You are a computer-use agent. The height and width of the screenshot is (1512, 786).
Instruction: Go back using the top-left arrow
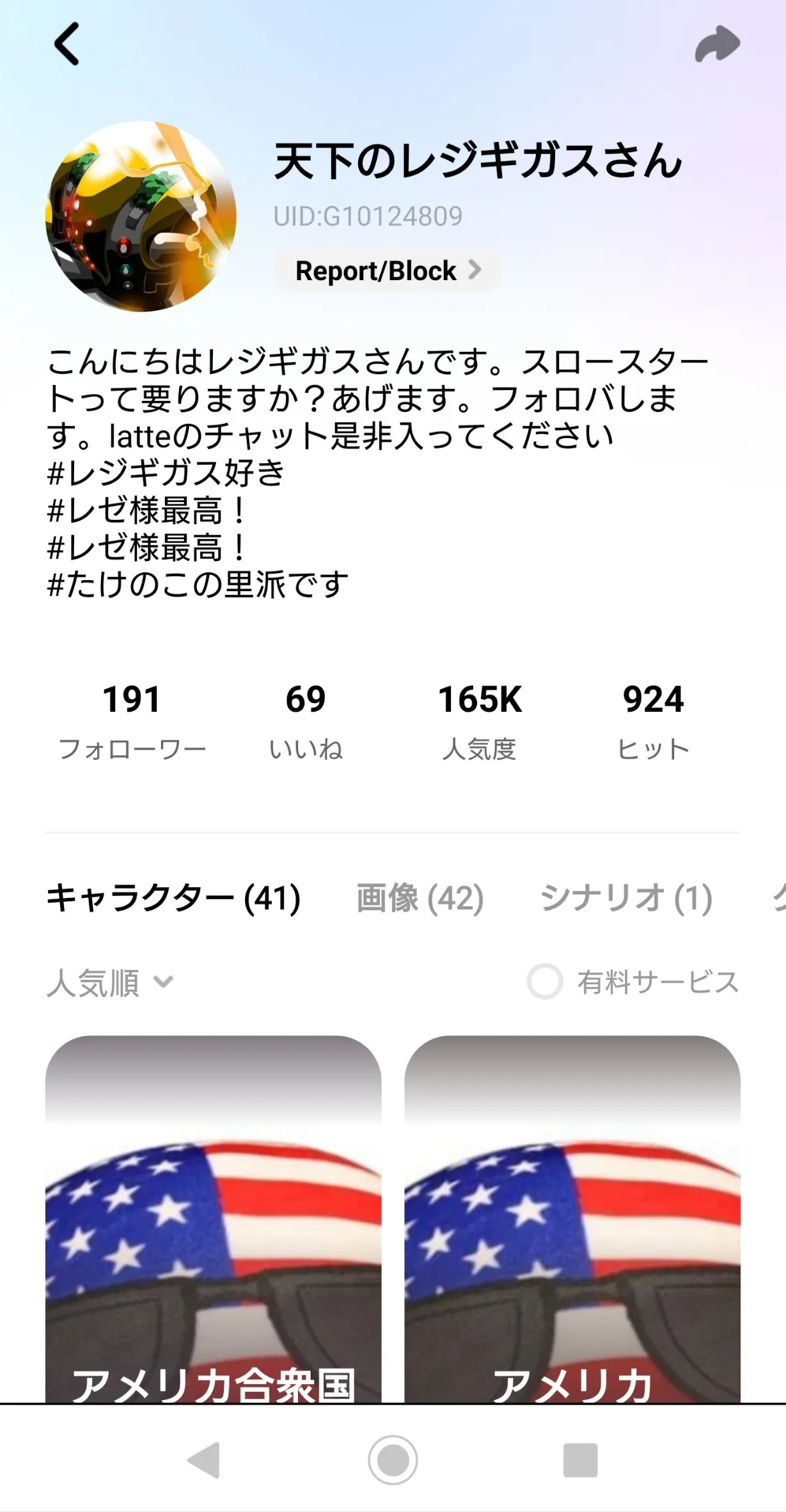coord(67,44)
